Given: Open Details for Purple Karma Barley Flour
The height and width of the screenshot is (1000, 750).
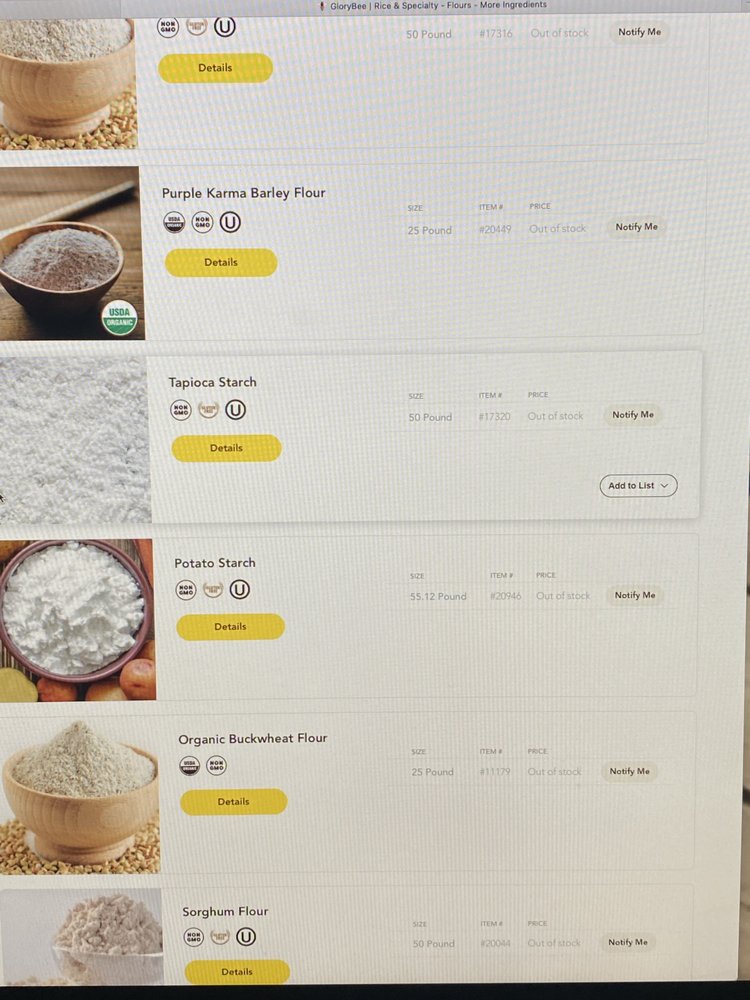Looking at the screenshot, I should (221, 263).
